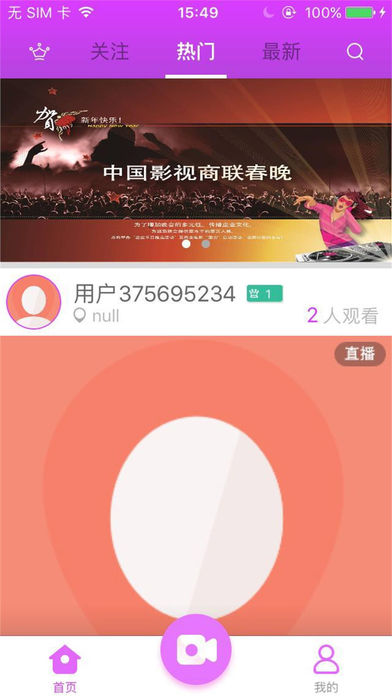This screenshot has width=392, height=696.
Task: Select the 热门 tab
Action: pos(196,52)
